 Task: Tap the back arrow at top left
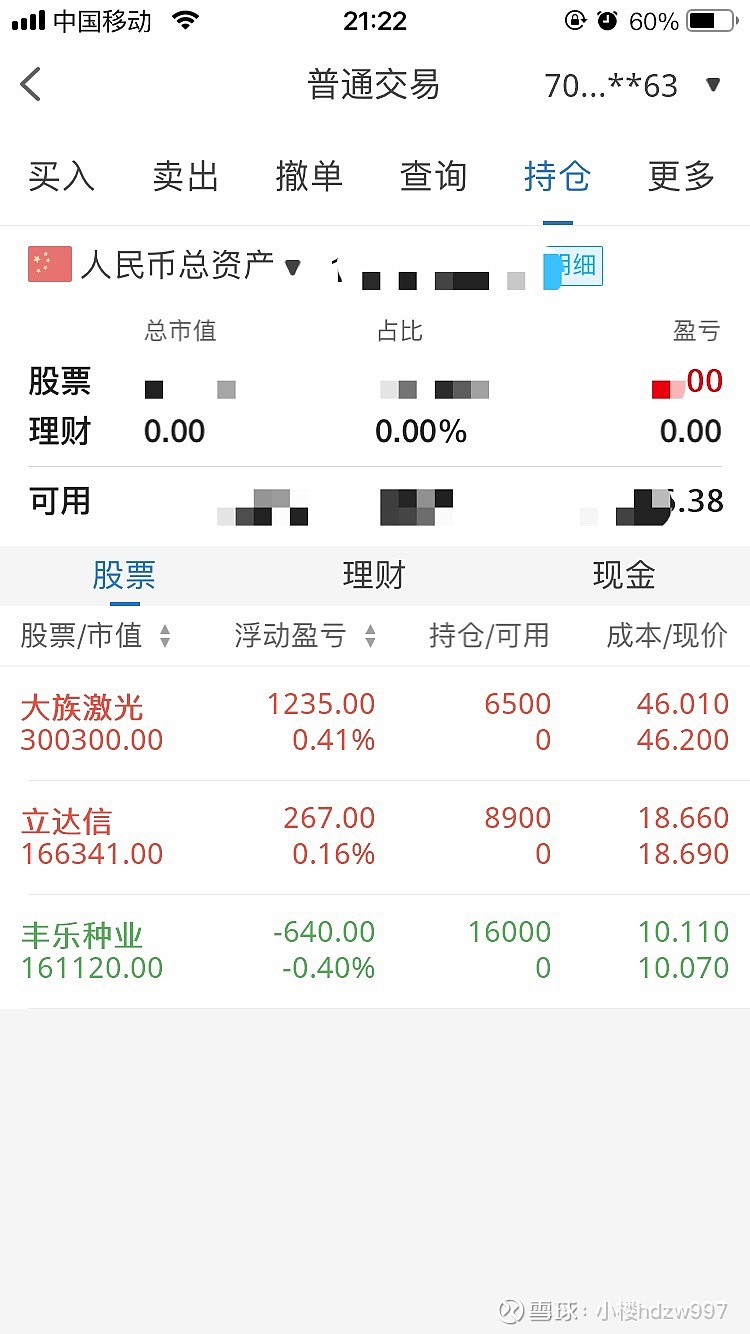pyautogui.click(x=30, y=84)
